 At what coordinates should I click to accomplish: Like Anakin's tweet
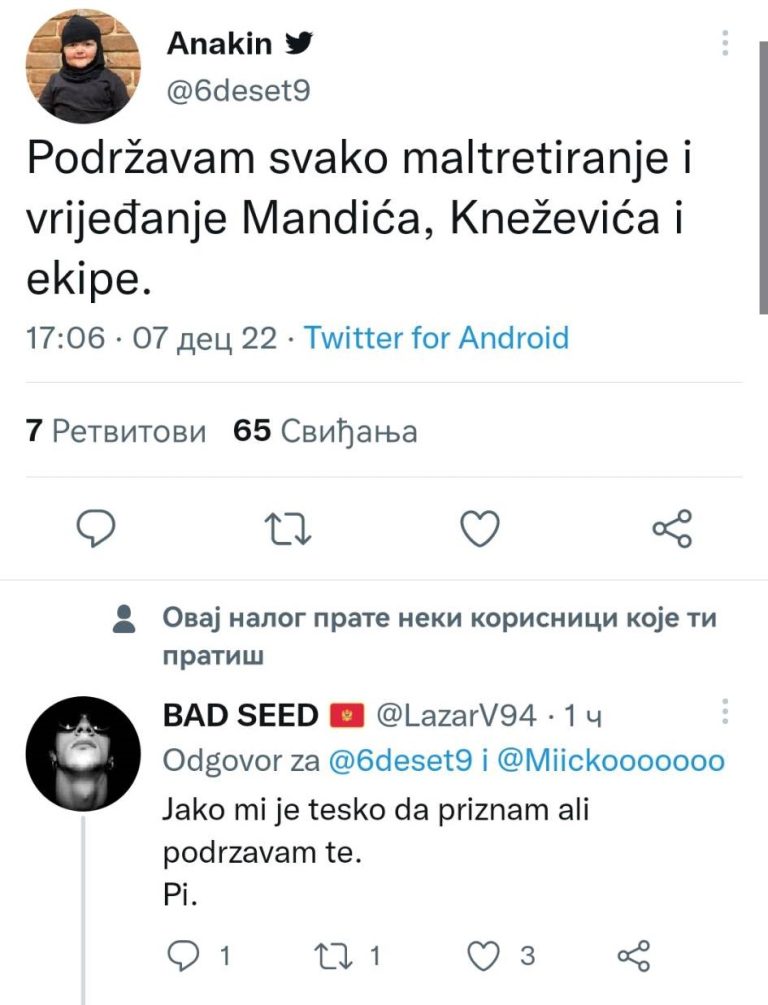click(x=481, y=528)
